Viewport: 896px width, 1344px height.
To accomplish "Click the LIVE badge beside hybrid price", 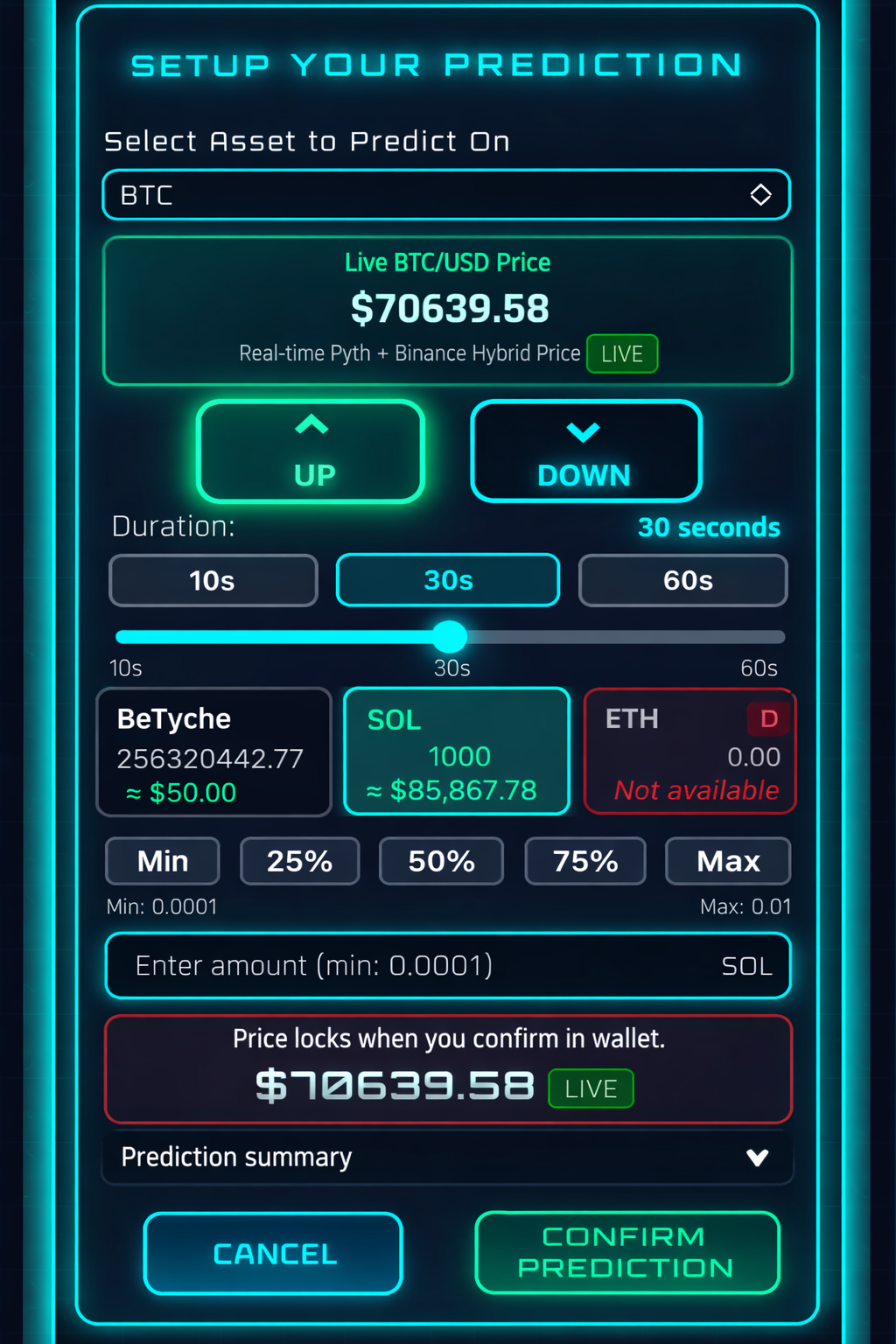I will tap(621, 353).
